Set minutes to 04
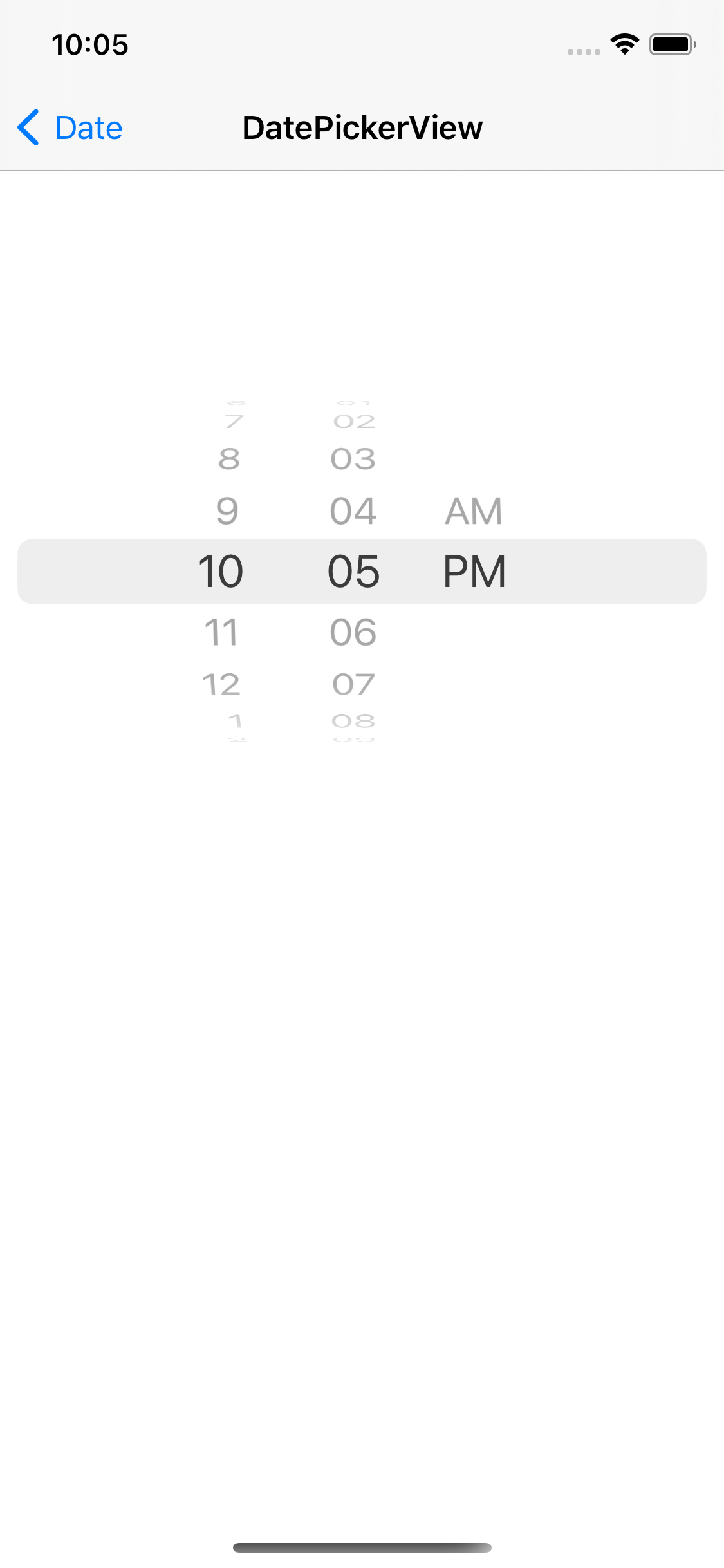This screenshot has height=1568, width=724. pyautogui.click(x=353, y=511)
